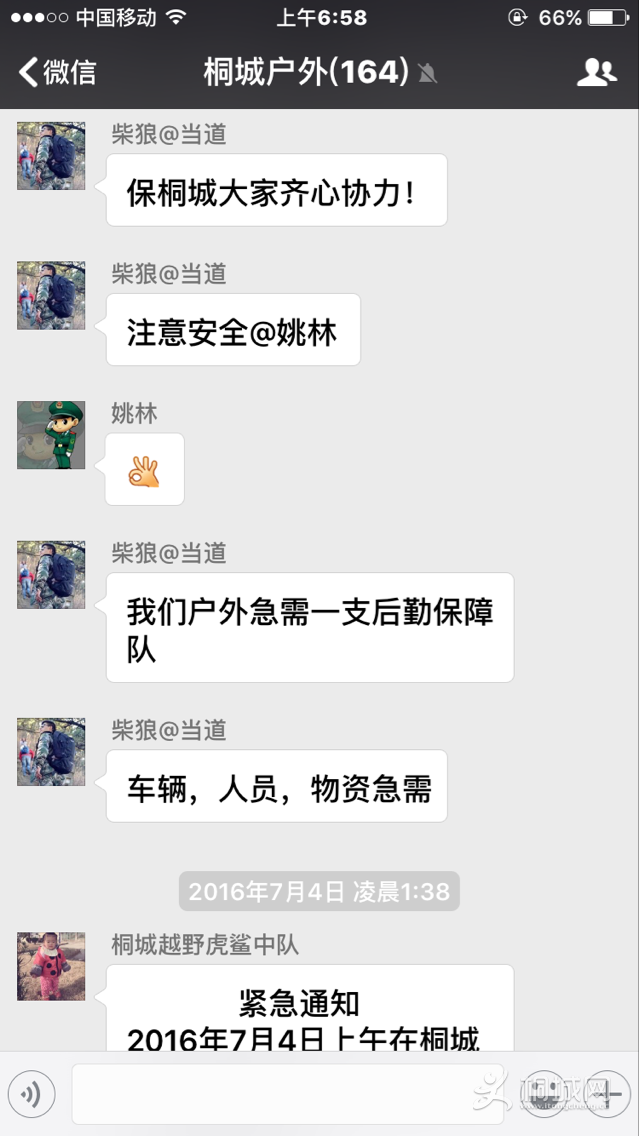Open avatar beside 车辆，人员，物资急需 message

pos(51,751)
